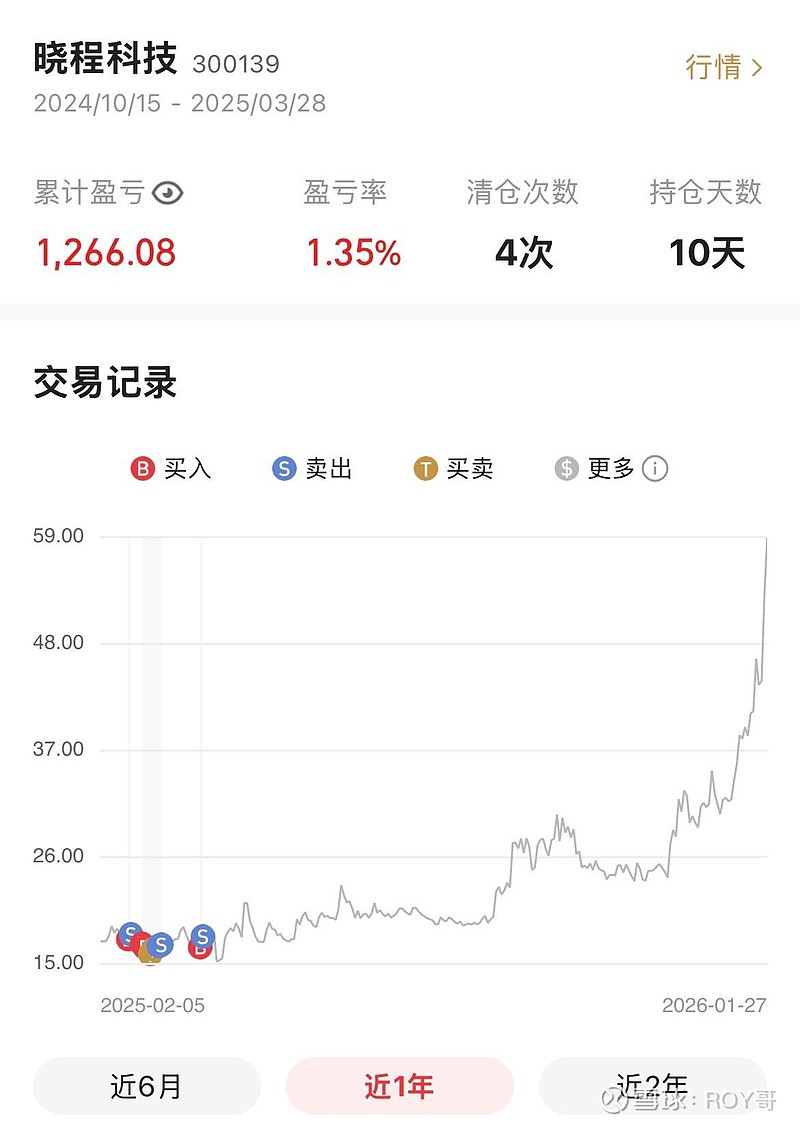Switch to the 近2年 range tab

[651, 1085]
